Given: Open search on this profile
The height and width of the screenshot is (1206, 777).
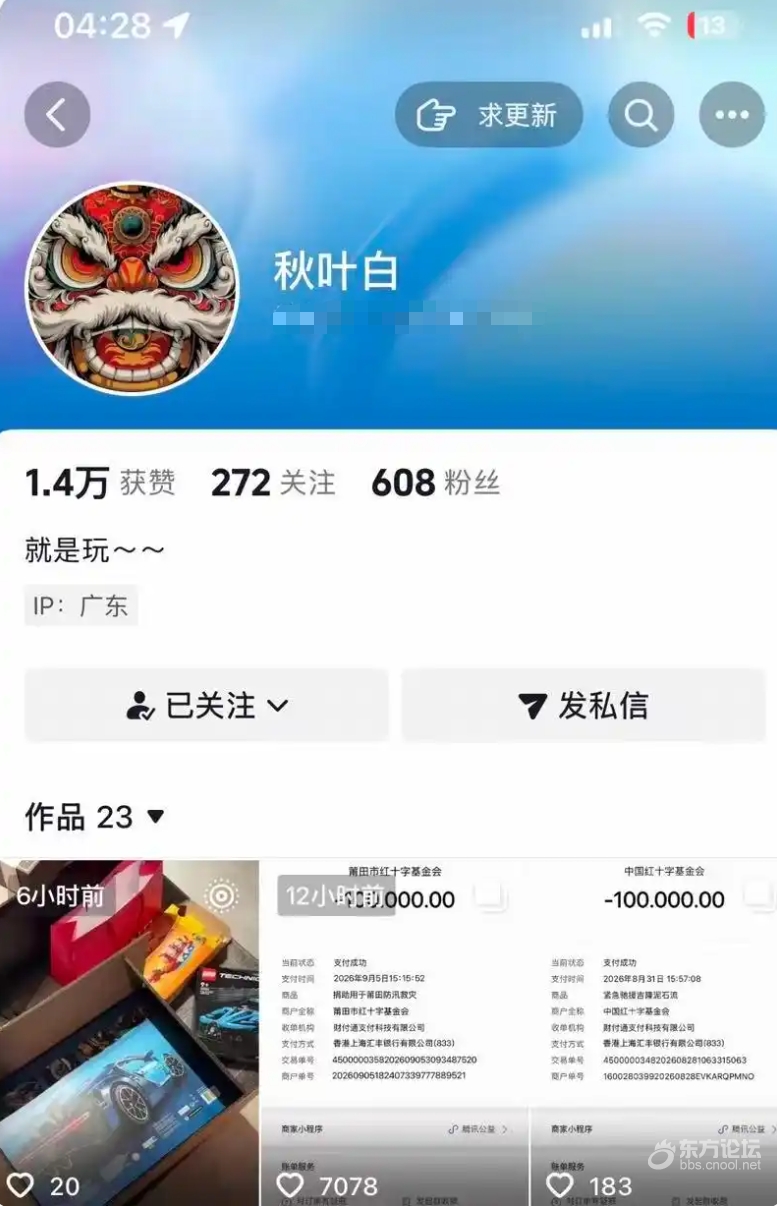Looking at the screenshot, I should [641, 115].
